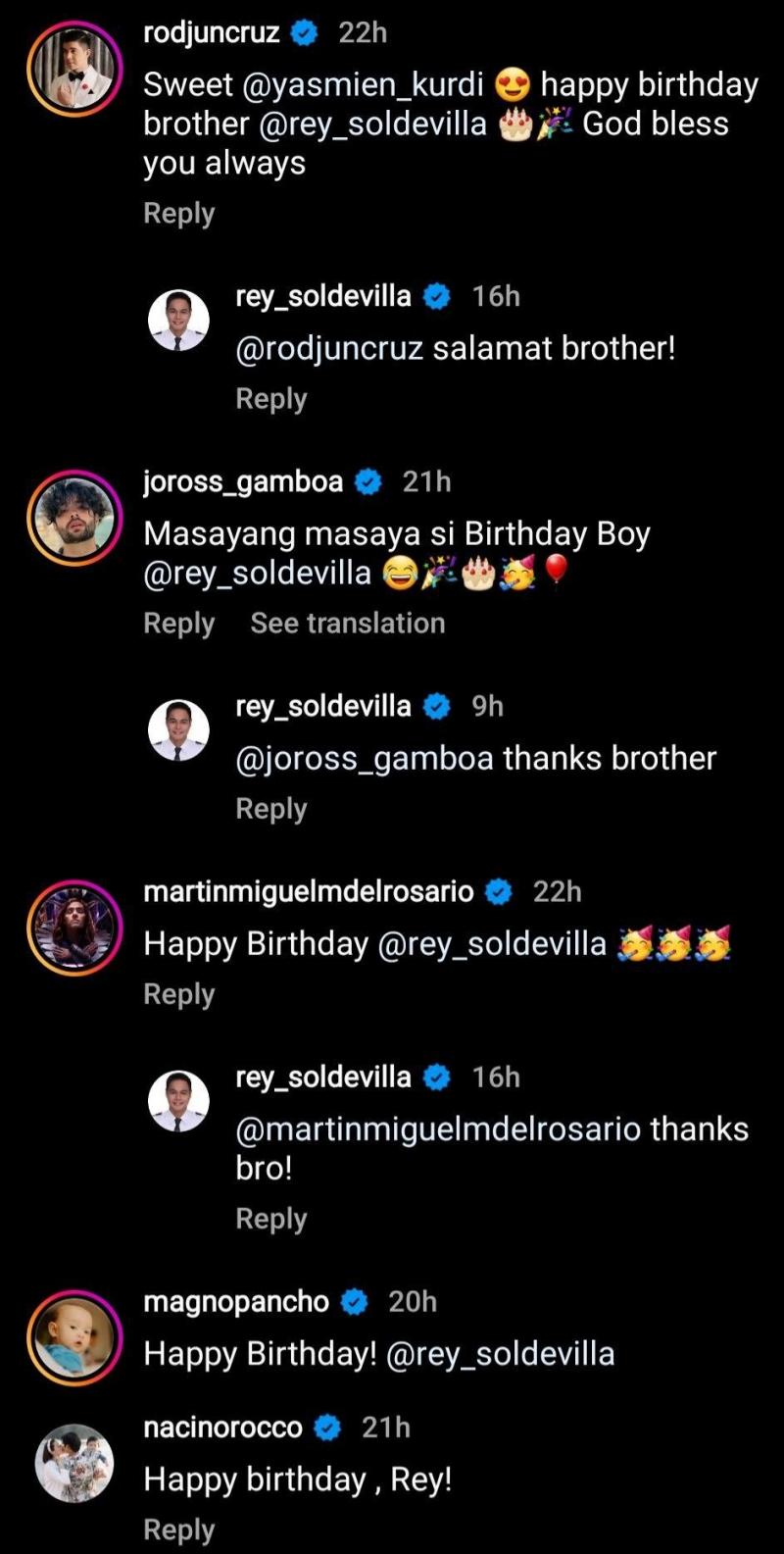Image resolution: width=784 pixels, height=1554 pixels.
Task: Reply to rodjuncruz's comment
Action: coord(178,214)
